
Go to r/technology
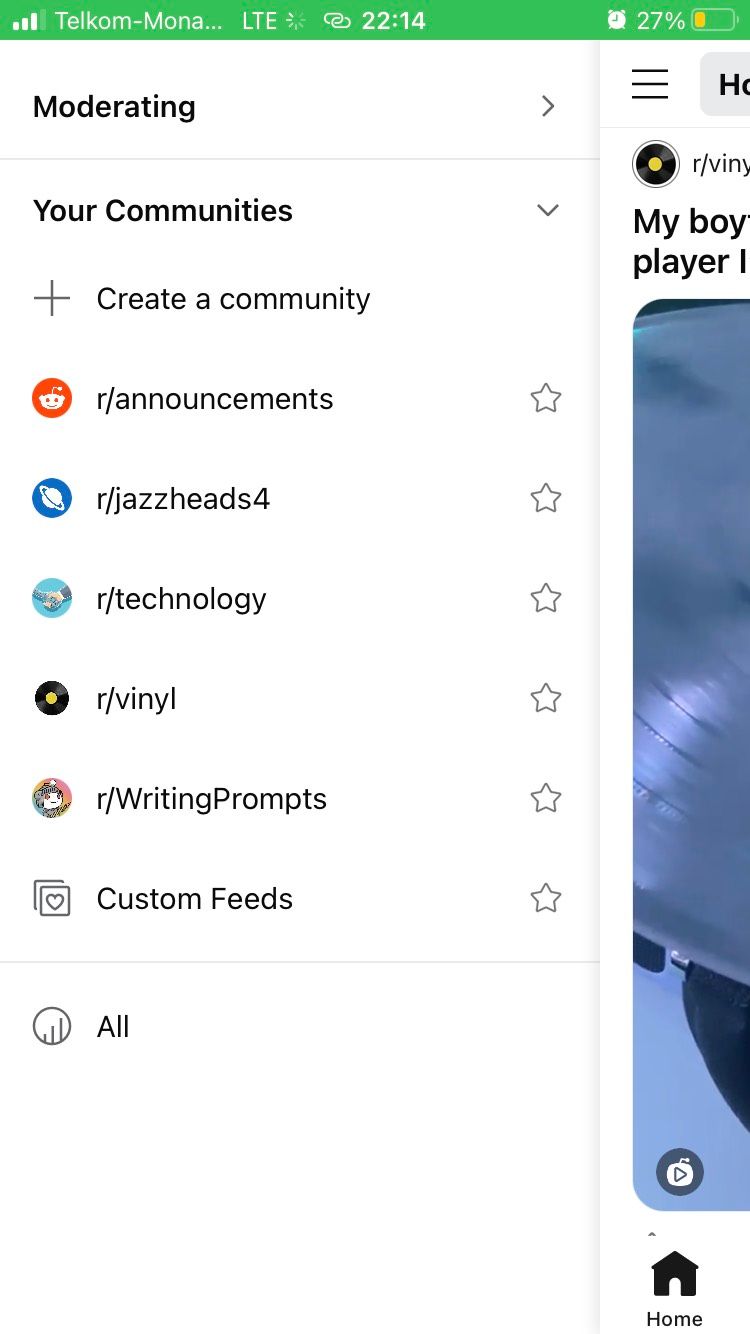181,599
